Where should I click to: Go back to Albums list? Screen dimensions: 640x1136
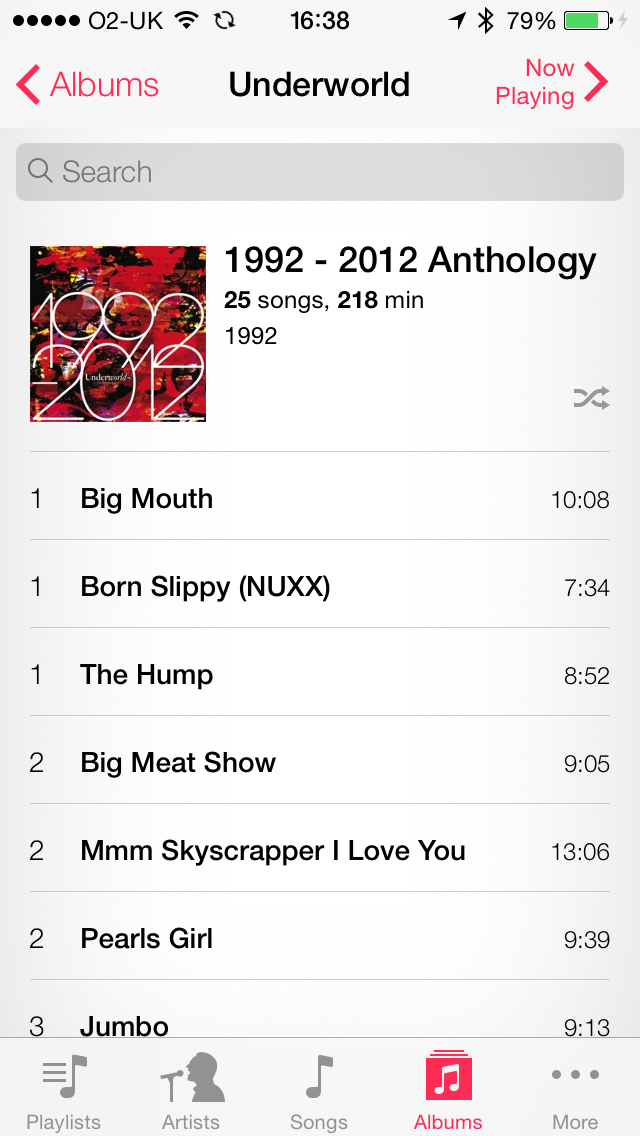point(87,85)
